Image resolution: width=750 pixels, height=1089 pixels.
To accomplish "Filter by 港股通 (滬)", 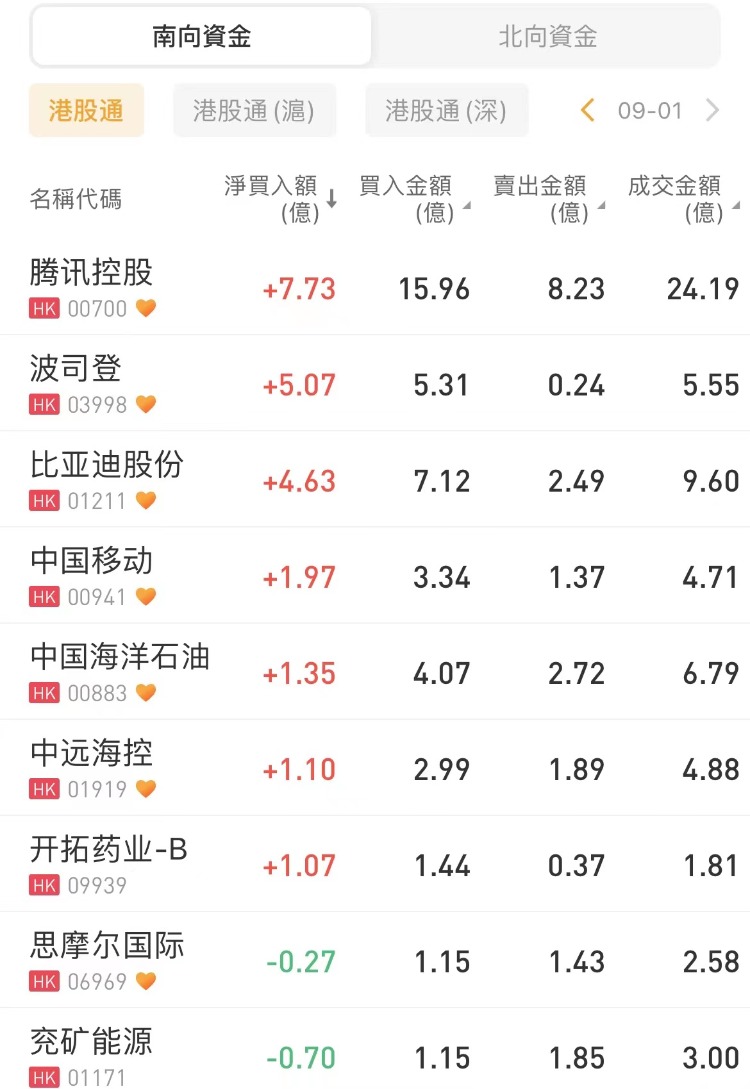I will tap(254, 110).
